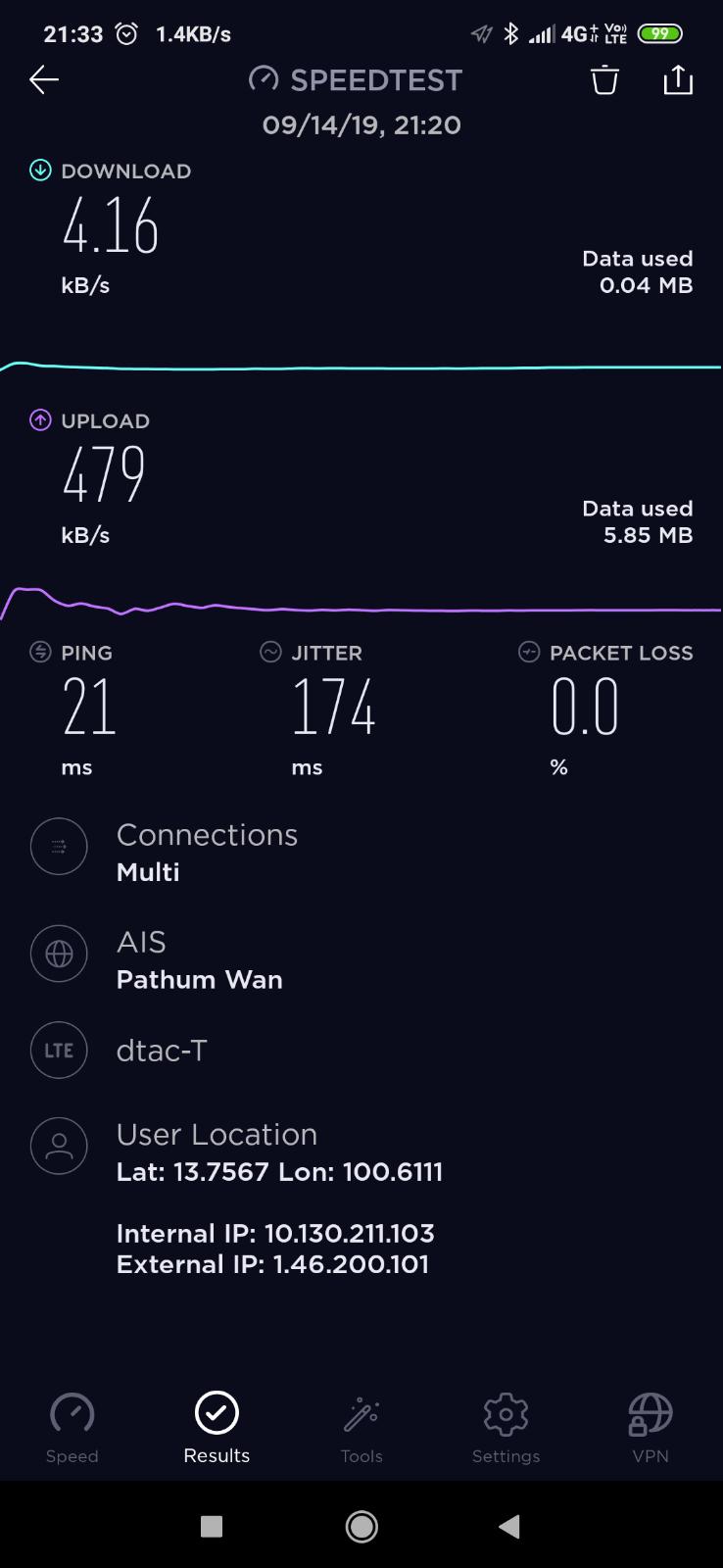Delete this speed test result
This screenshot has height=1568, width=723.
[604, 80]
